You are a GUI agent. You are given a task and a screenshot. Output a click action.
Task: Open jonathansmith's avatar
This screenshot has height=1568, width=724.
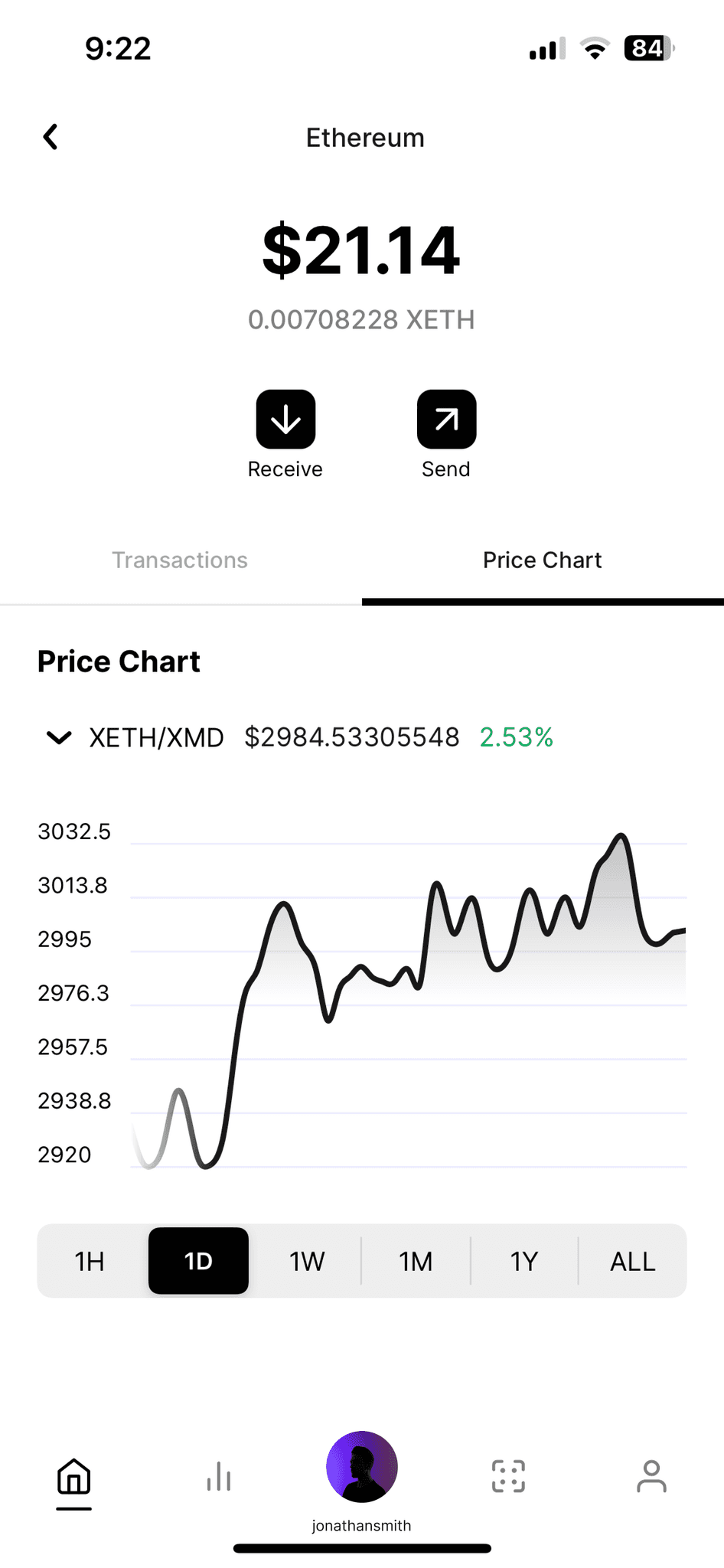361,1466
